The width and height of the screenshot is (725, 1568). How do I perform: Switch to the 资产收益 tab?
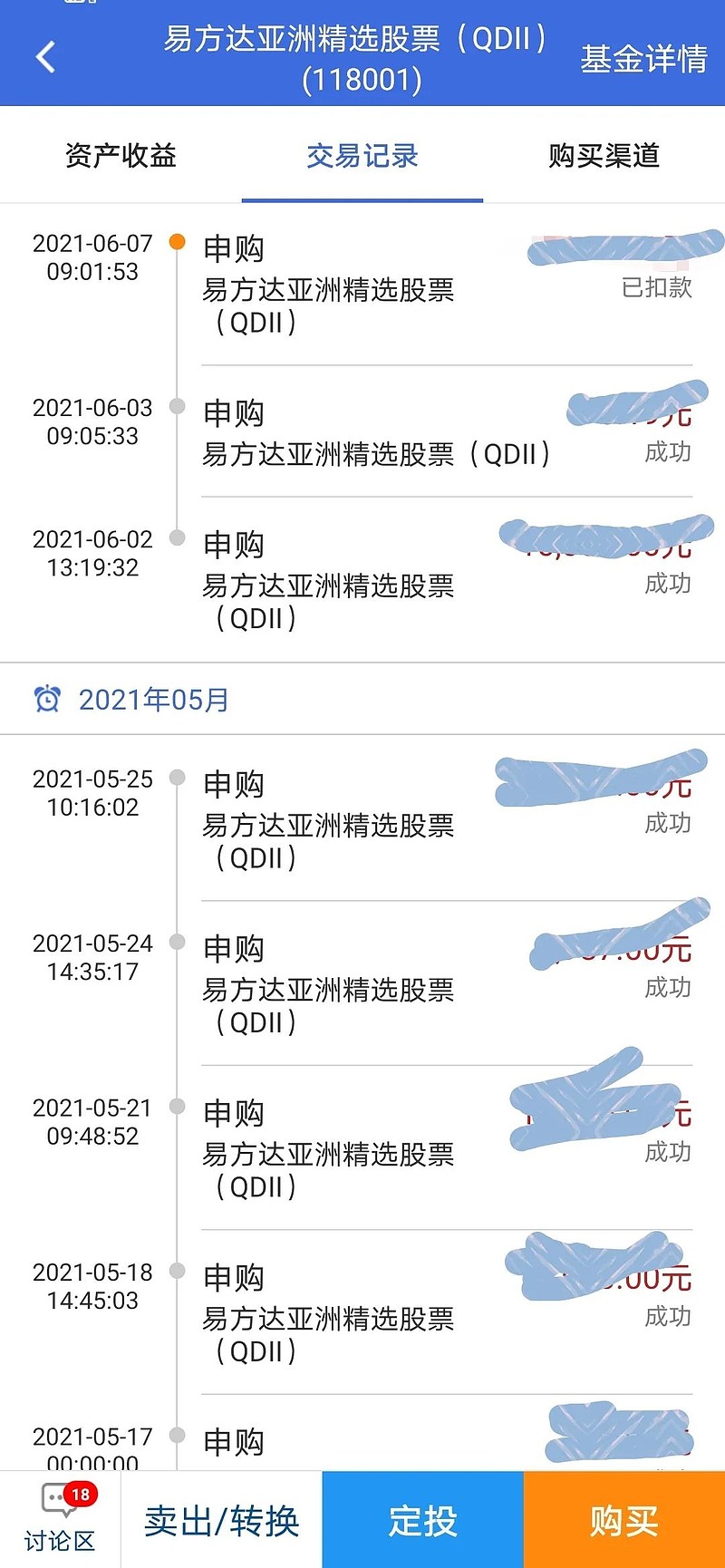click(x=121, y=156)
